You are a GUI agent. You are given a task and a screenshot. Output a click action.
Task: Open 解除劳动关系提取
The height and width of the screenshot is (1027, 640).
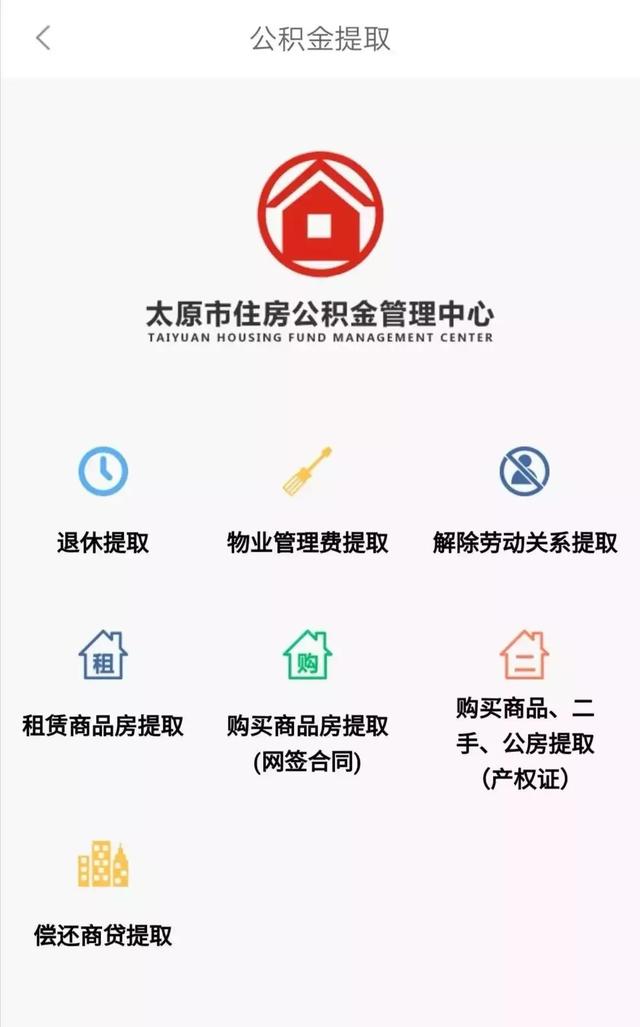click(x=525, y=501)
